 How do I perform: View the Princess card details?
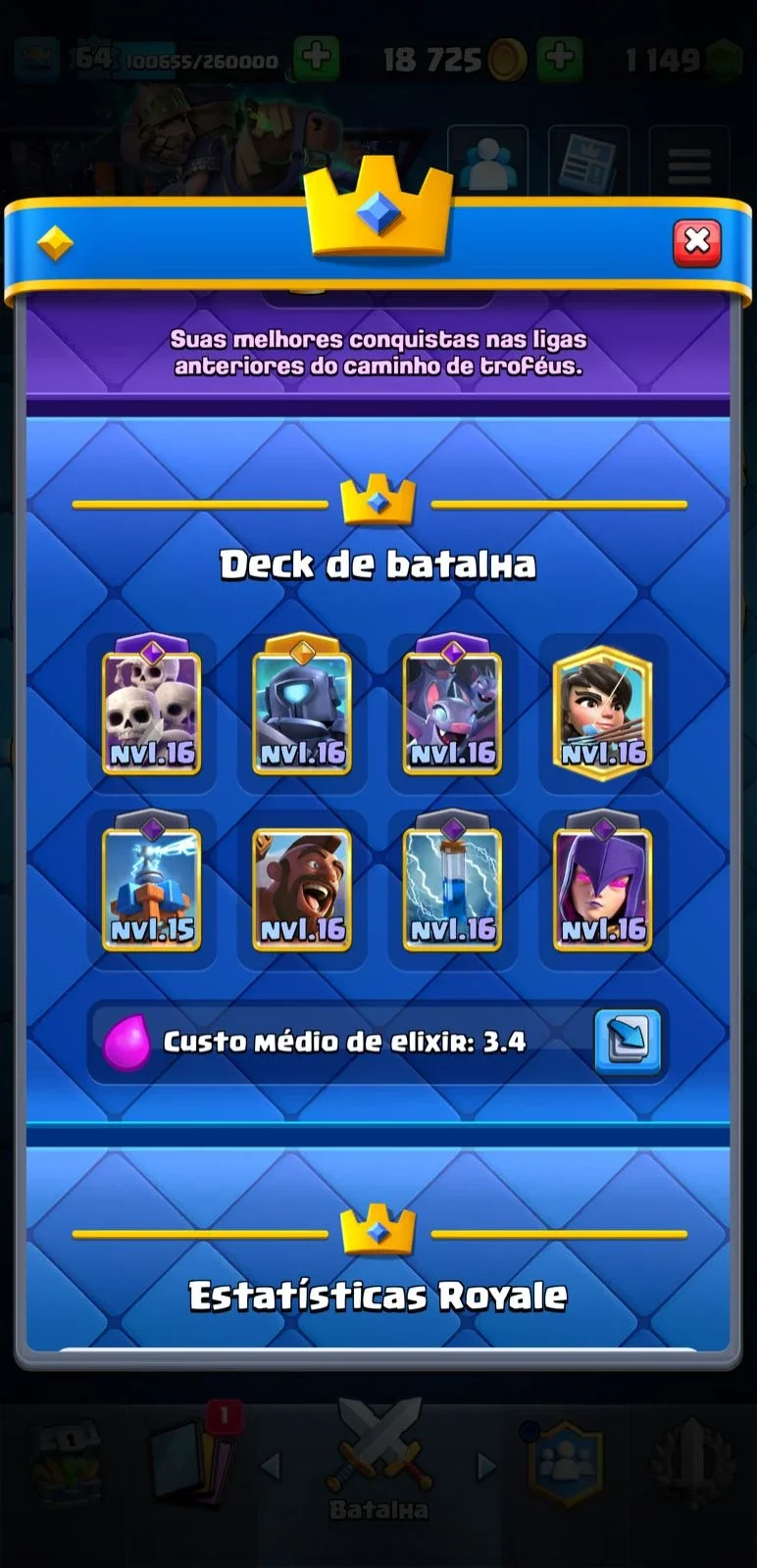click(602, 712)
